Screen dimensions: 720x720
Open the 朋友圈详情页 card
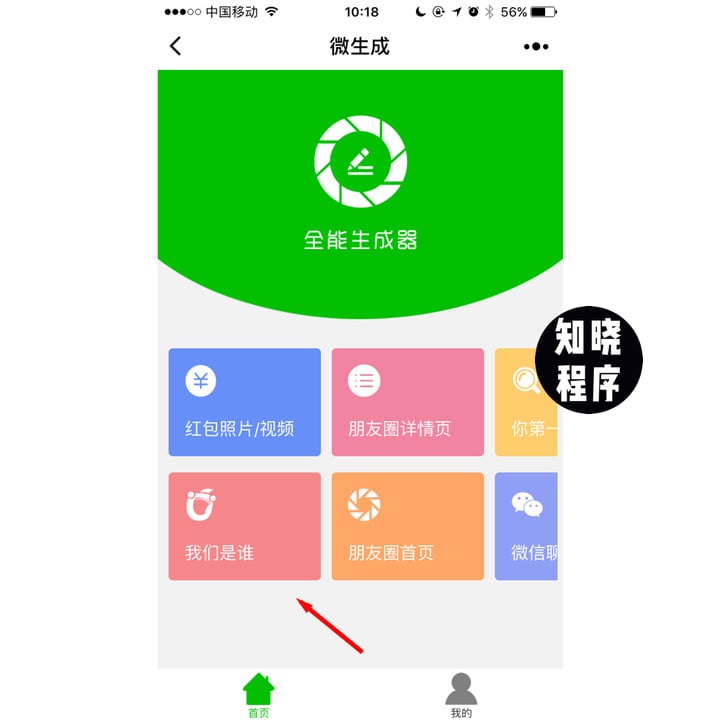pos(407,402)
